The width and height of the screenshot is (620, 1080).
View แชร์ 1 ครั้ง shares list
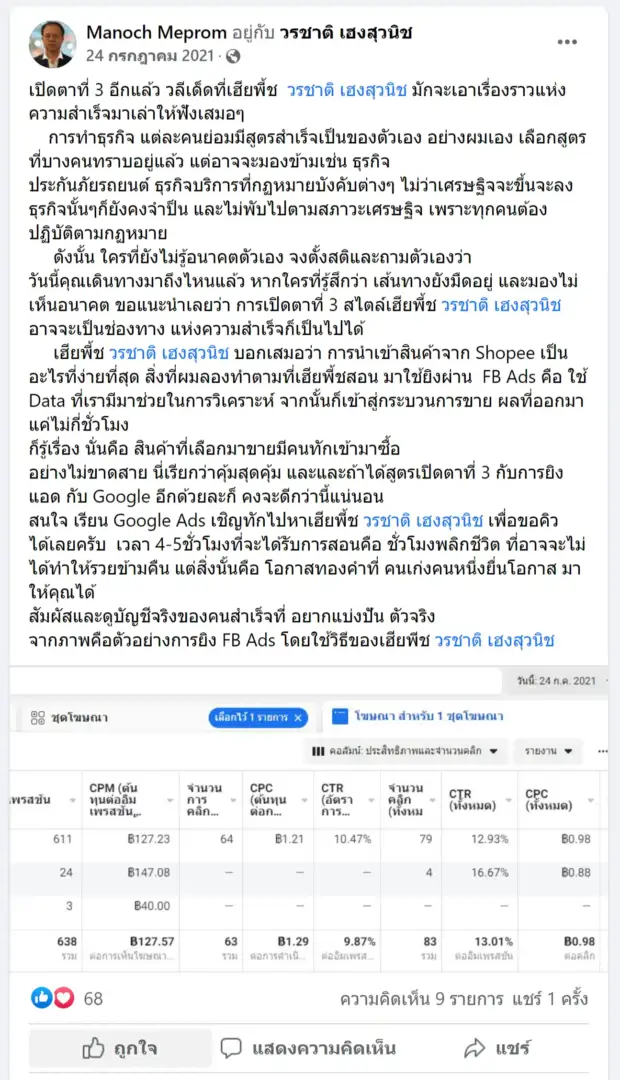point(548,998)
